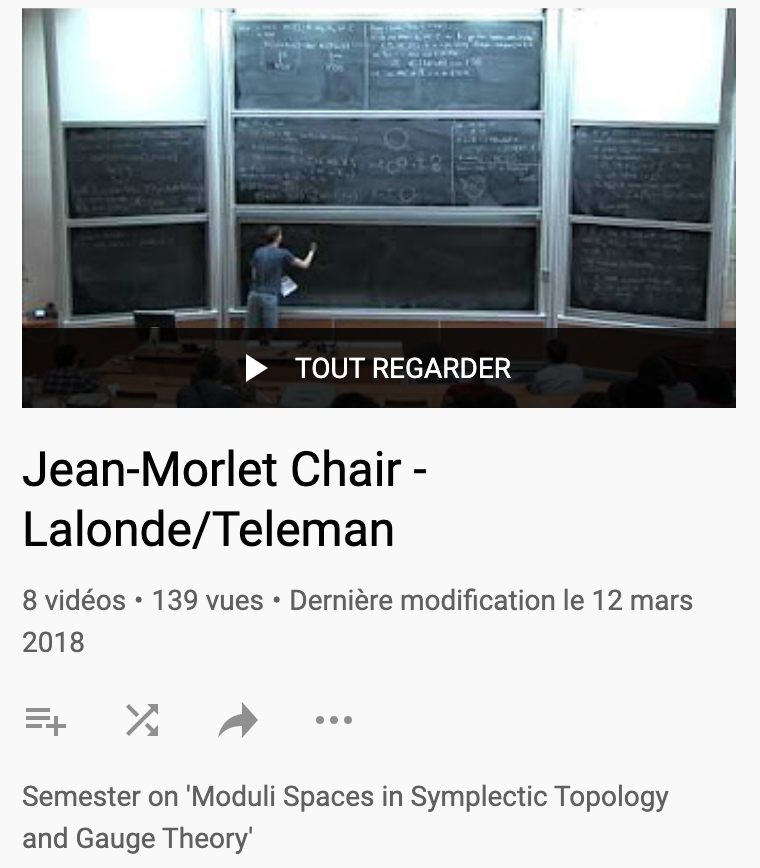Shuffle the playlist

pos(142,720)
